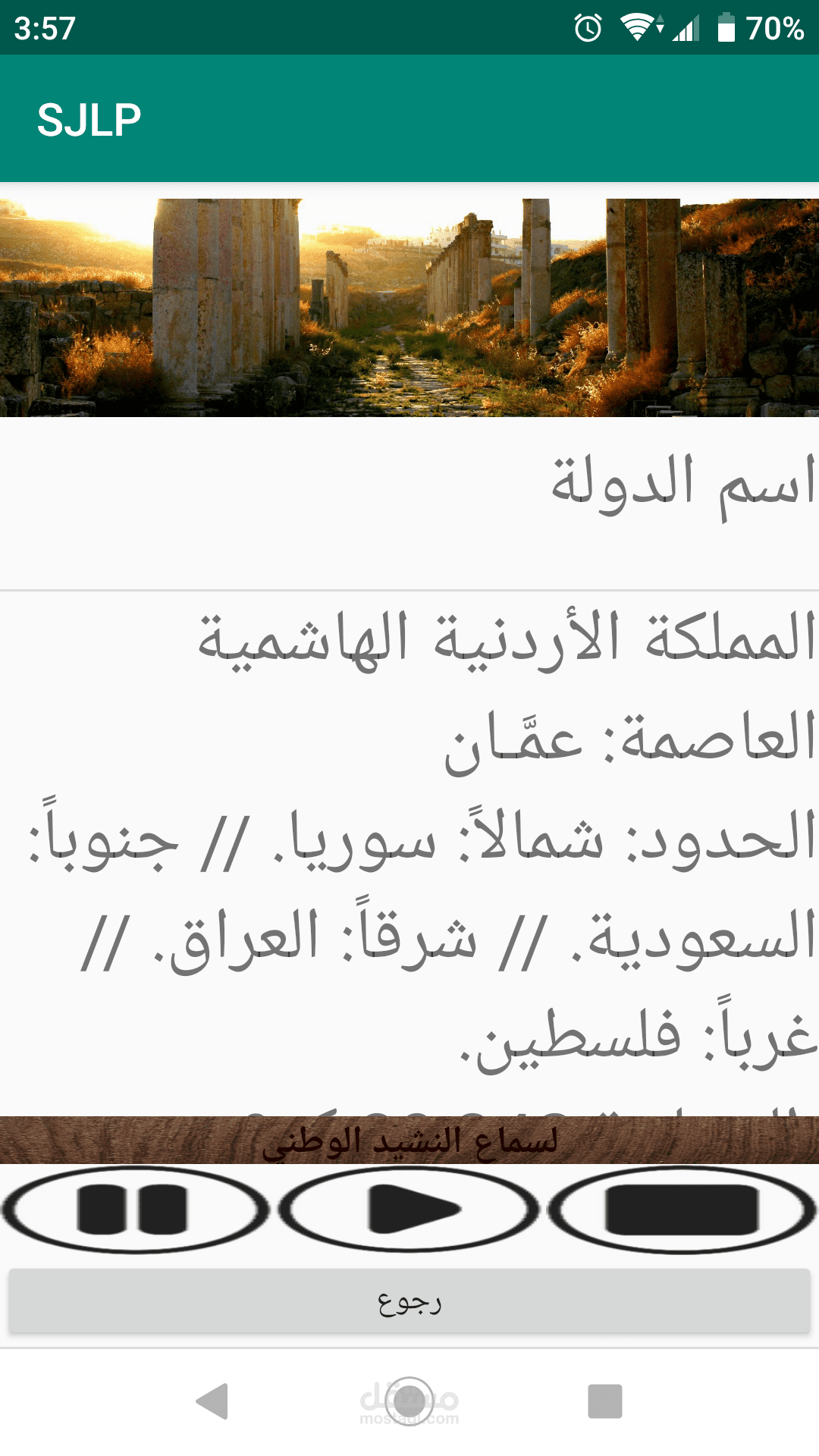Tap the رجوع back button
Screen dimensions: 819x1456
coord(409,1301)
